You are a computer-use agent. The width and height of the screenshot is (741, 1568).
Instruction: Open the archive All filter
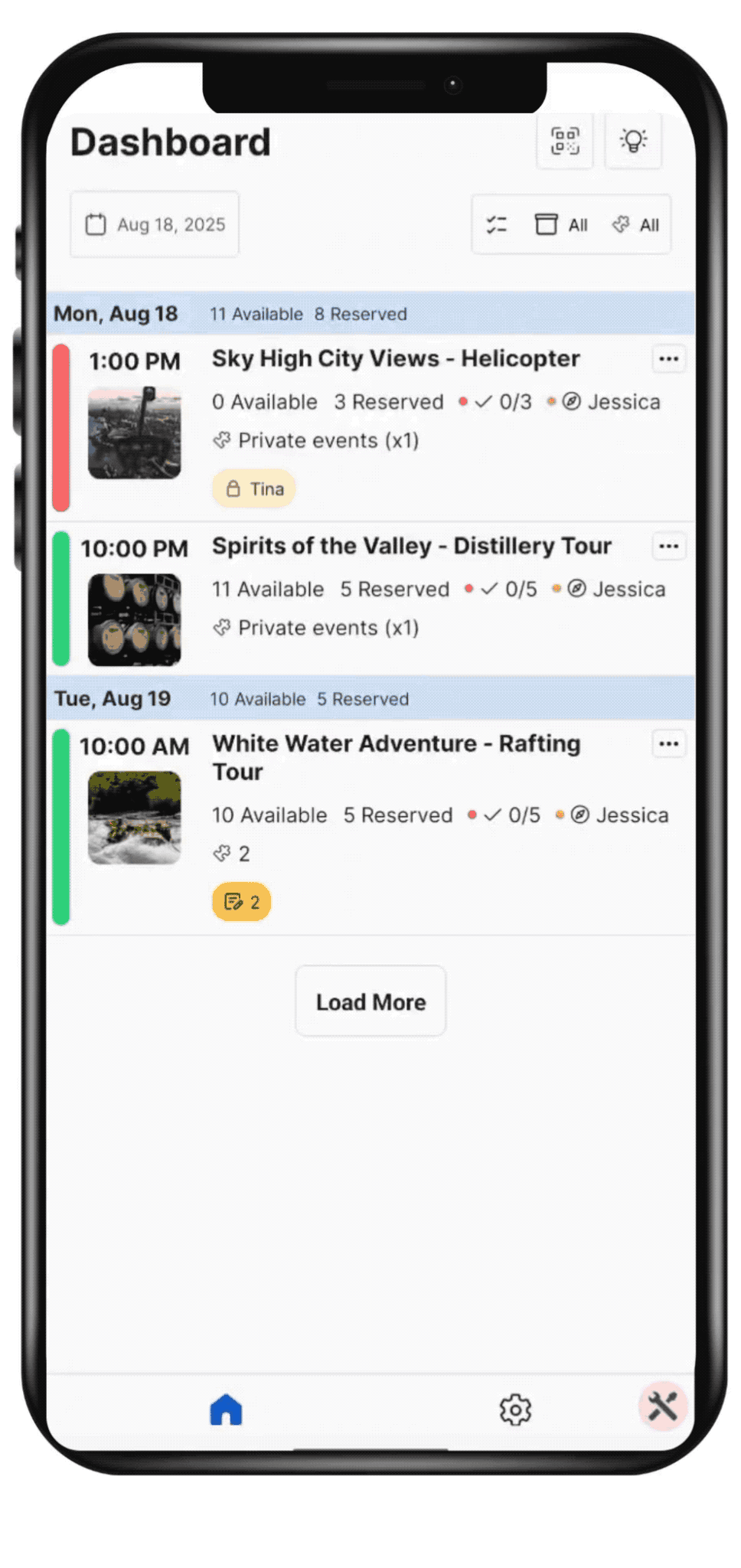[x=561, y=224]
